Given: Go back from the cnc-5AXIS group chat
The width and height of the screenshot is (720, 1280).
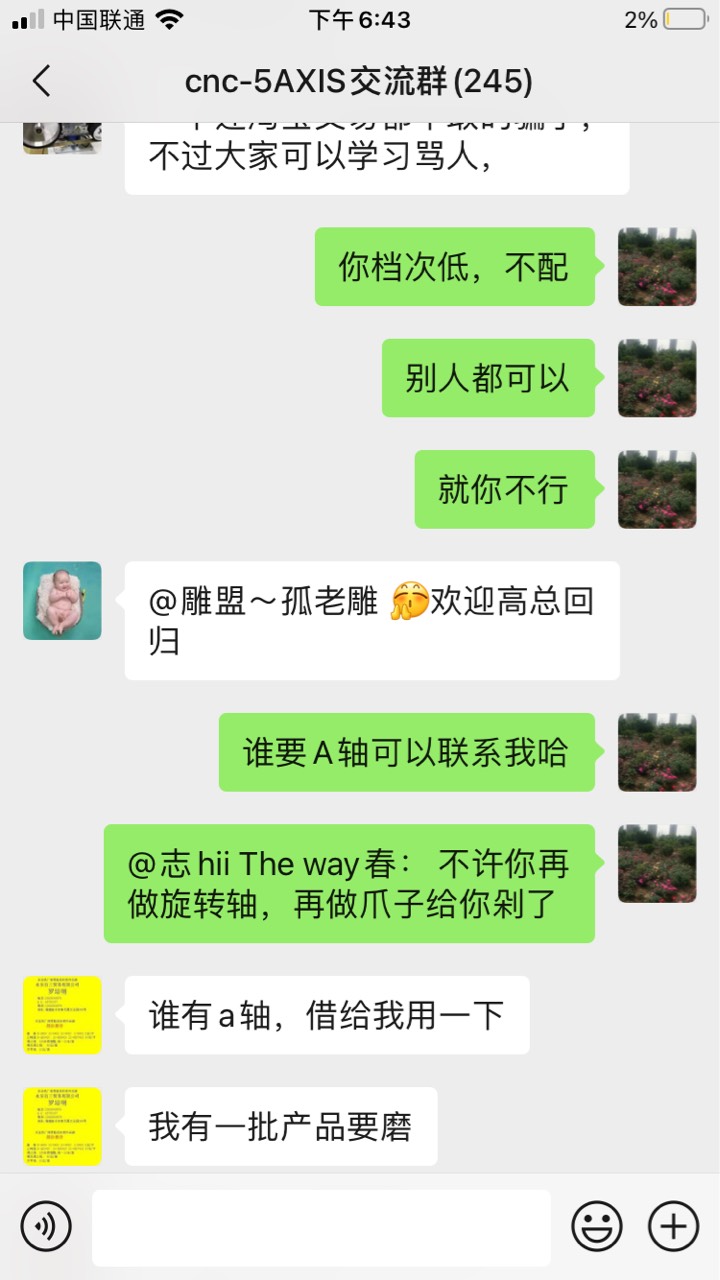Looking at the screenshot, I should coord(41,81).
